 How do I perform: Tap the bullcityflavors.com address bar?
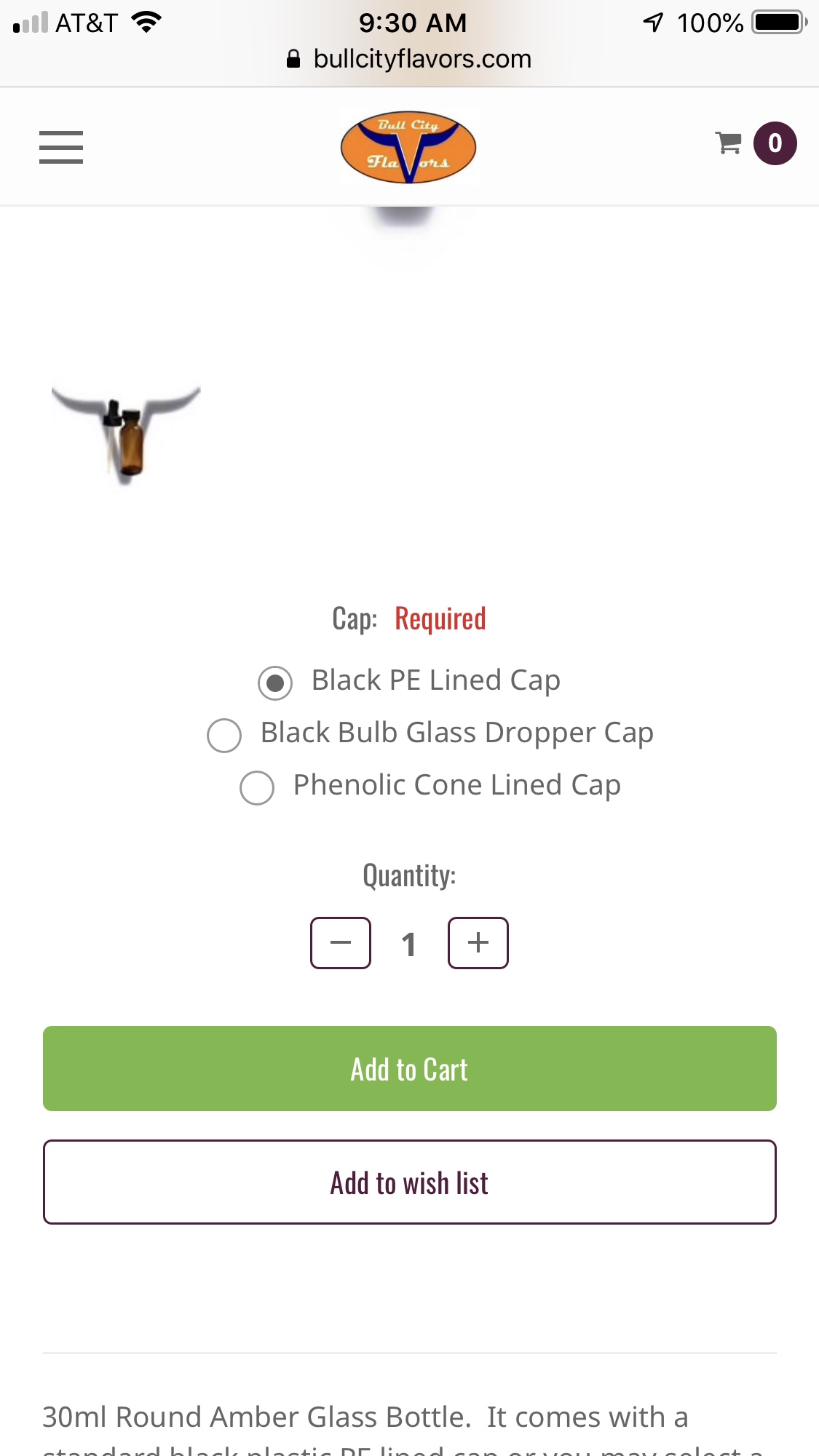[409, 59]
